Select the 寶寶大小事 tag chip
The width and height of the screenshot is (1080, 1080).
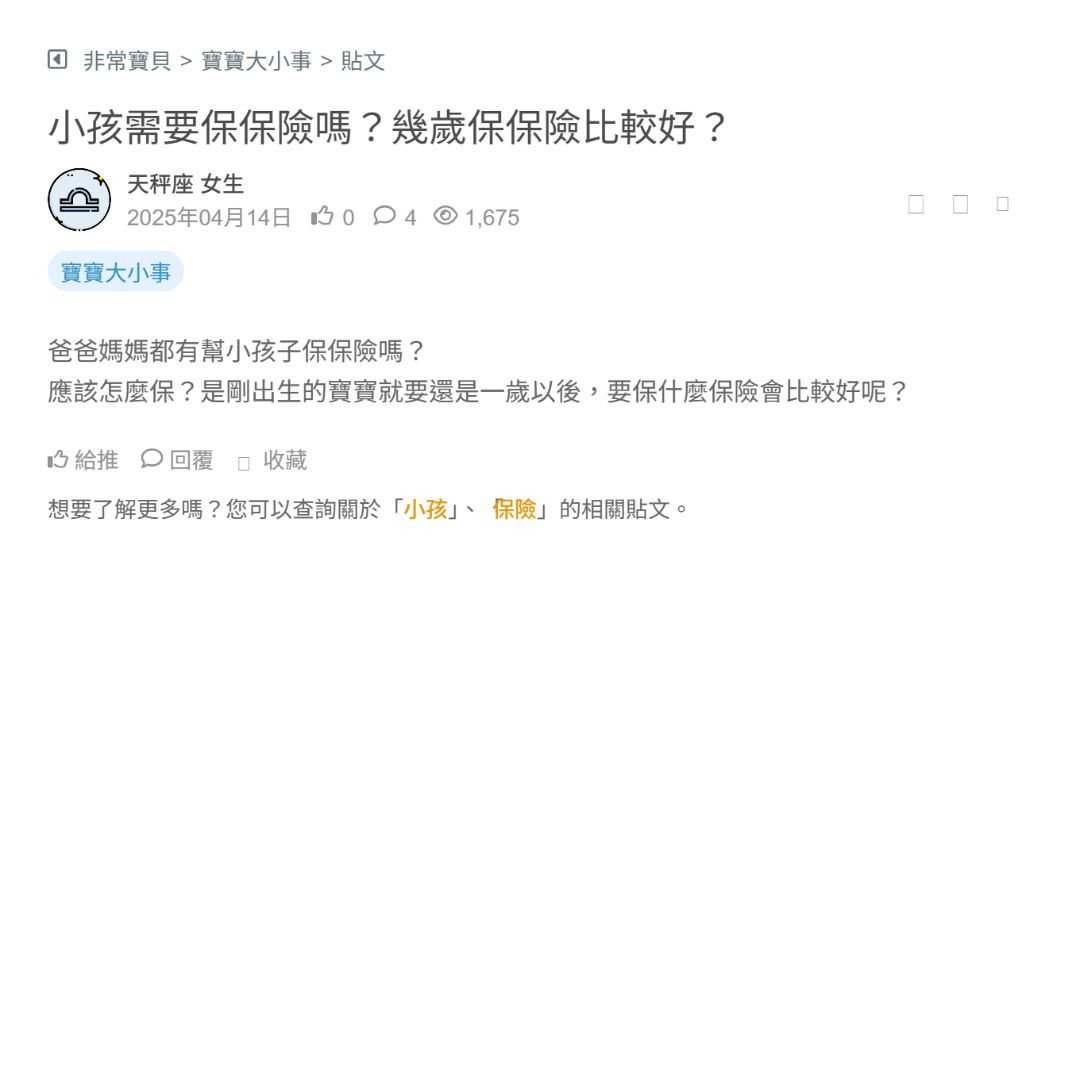[x=116, y=272]
